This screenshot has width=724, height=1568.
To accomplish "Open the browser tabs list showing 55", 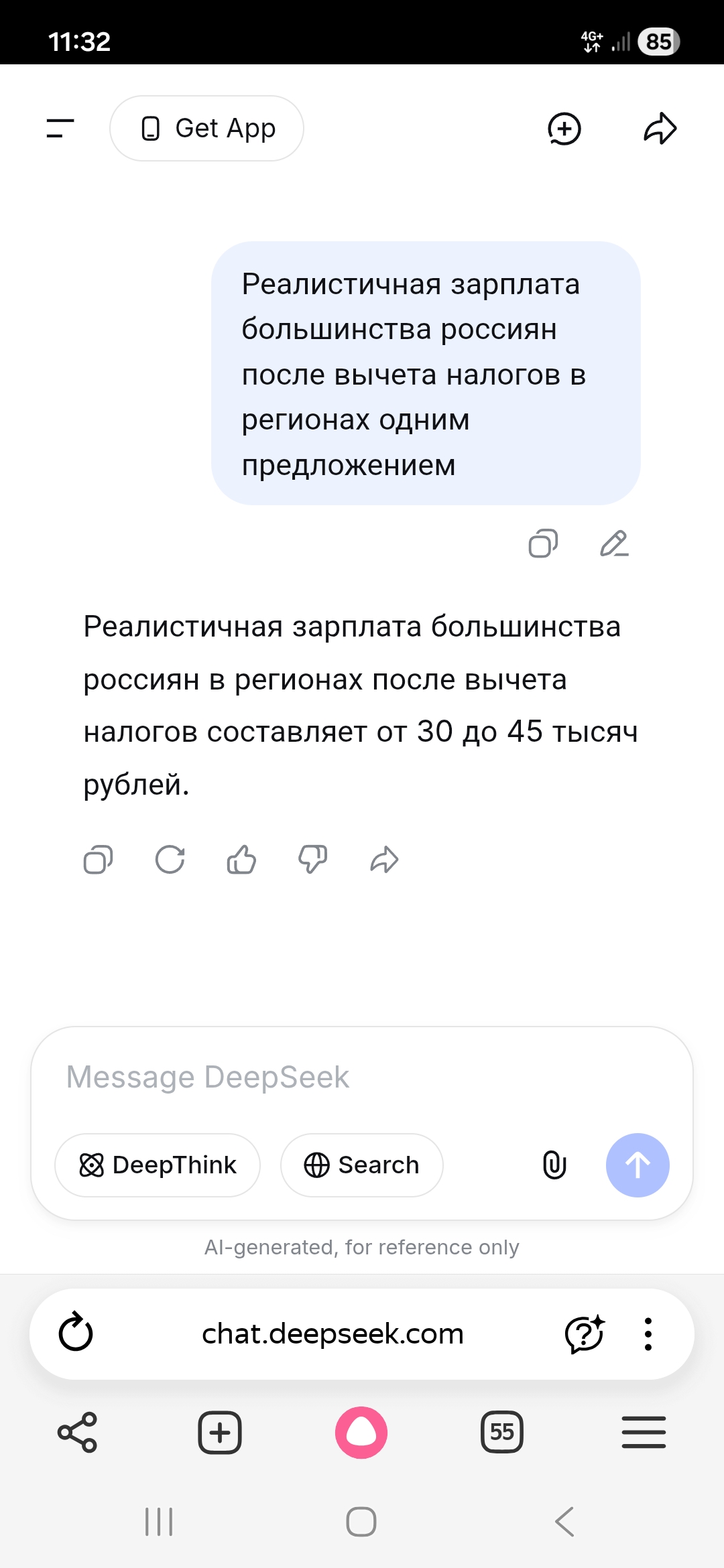I will pos(502,1433).
